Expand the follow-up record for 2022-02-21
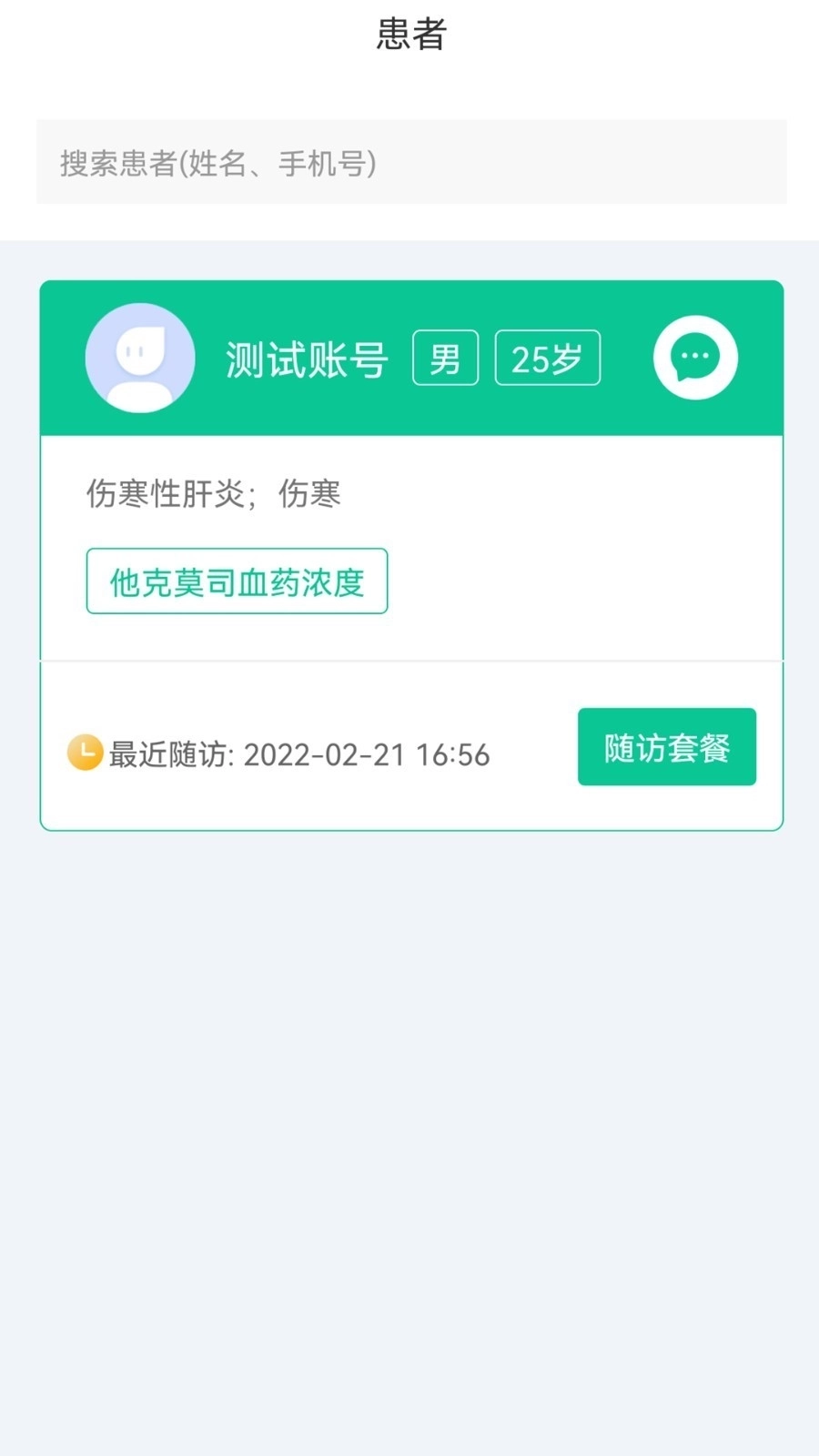Viewport: 819px width, 1456px height. (298, 753)
